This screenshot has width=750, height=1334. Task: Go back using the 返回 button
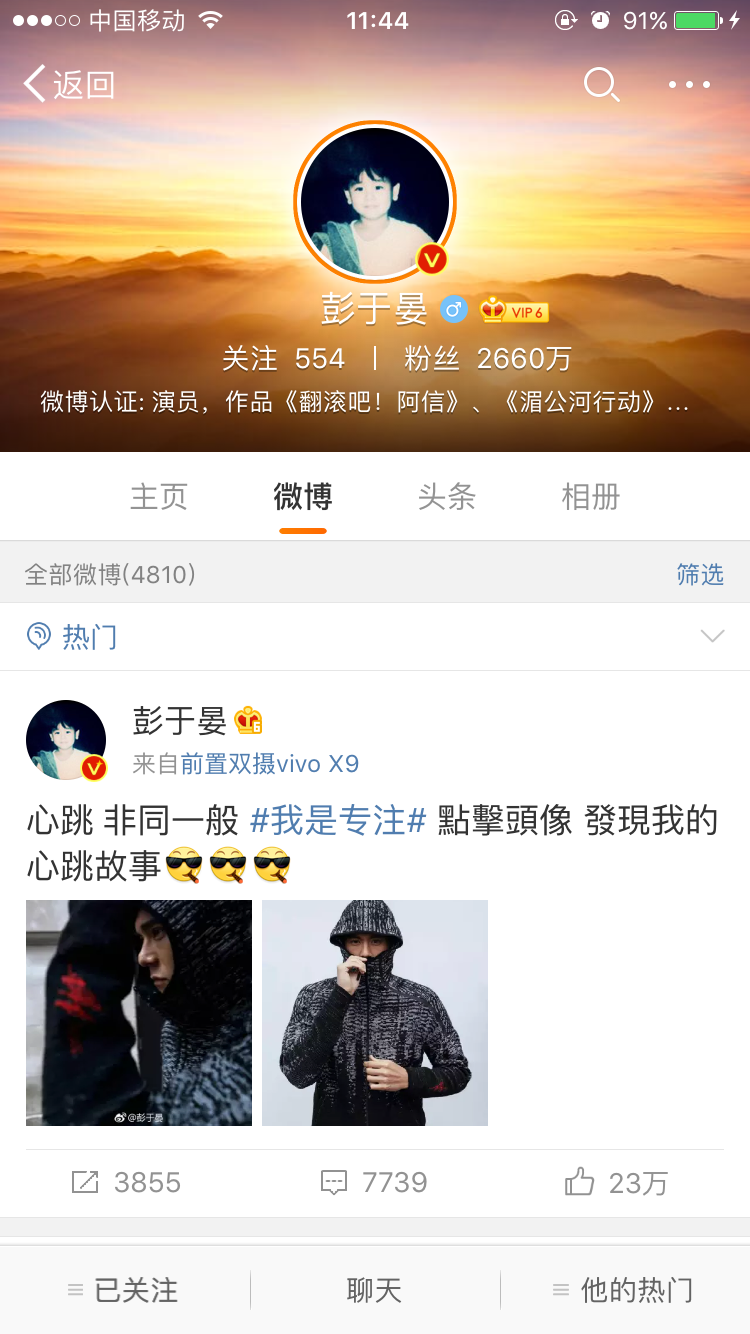[x=70, y=85]
